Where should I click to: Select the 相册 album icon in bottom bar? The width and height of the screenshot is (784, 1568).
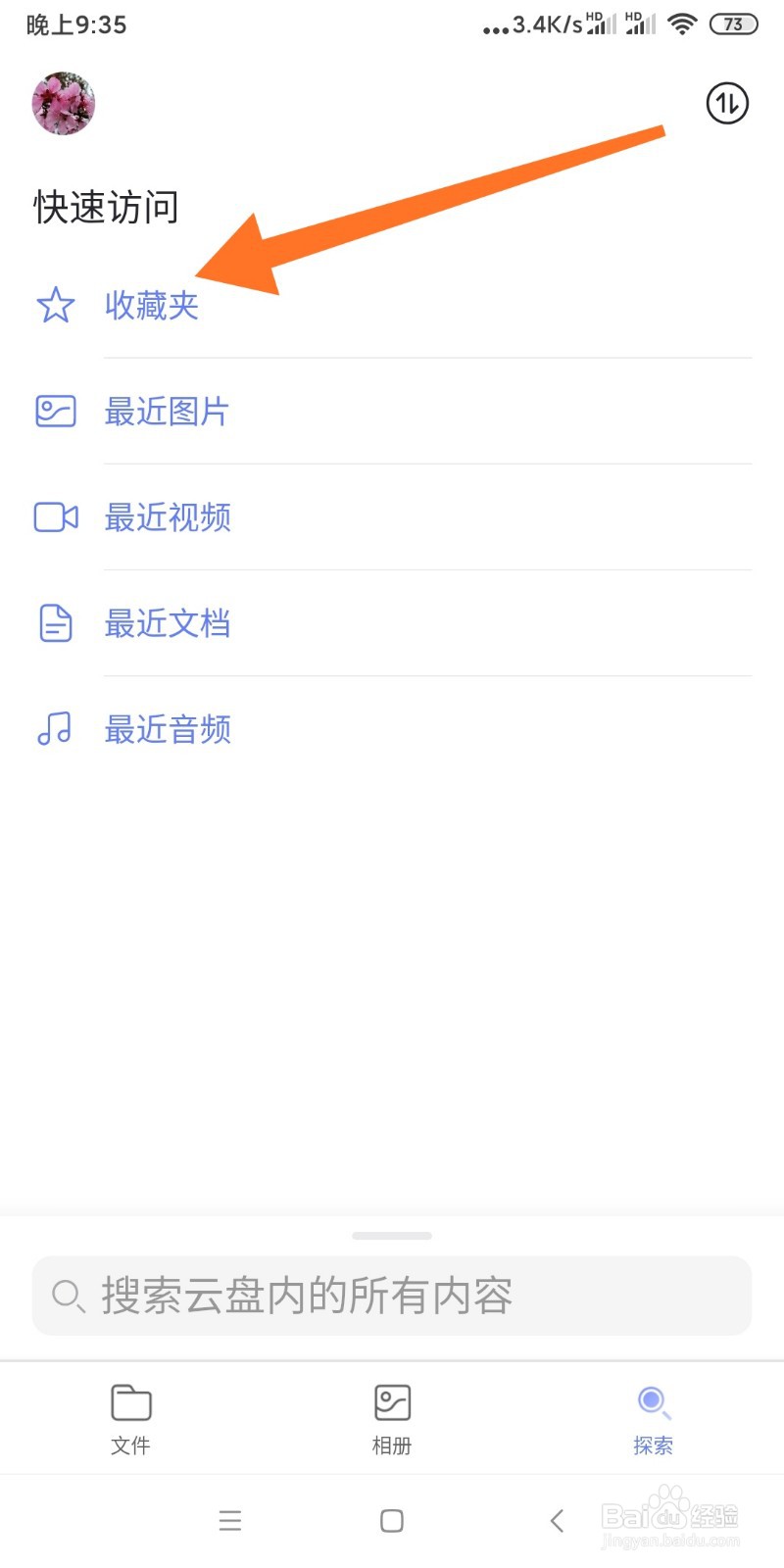click(x=391, y=1404)
